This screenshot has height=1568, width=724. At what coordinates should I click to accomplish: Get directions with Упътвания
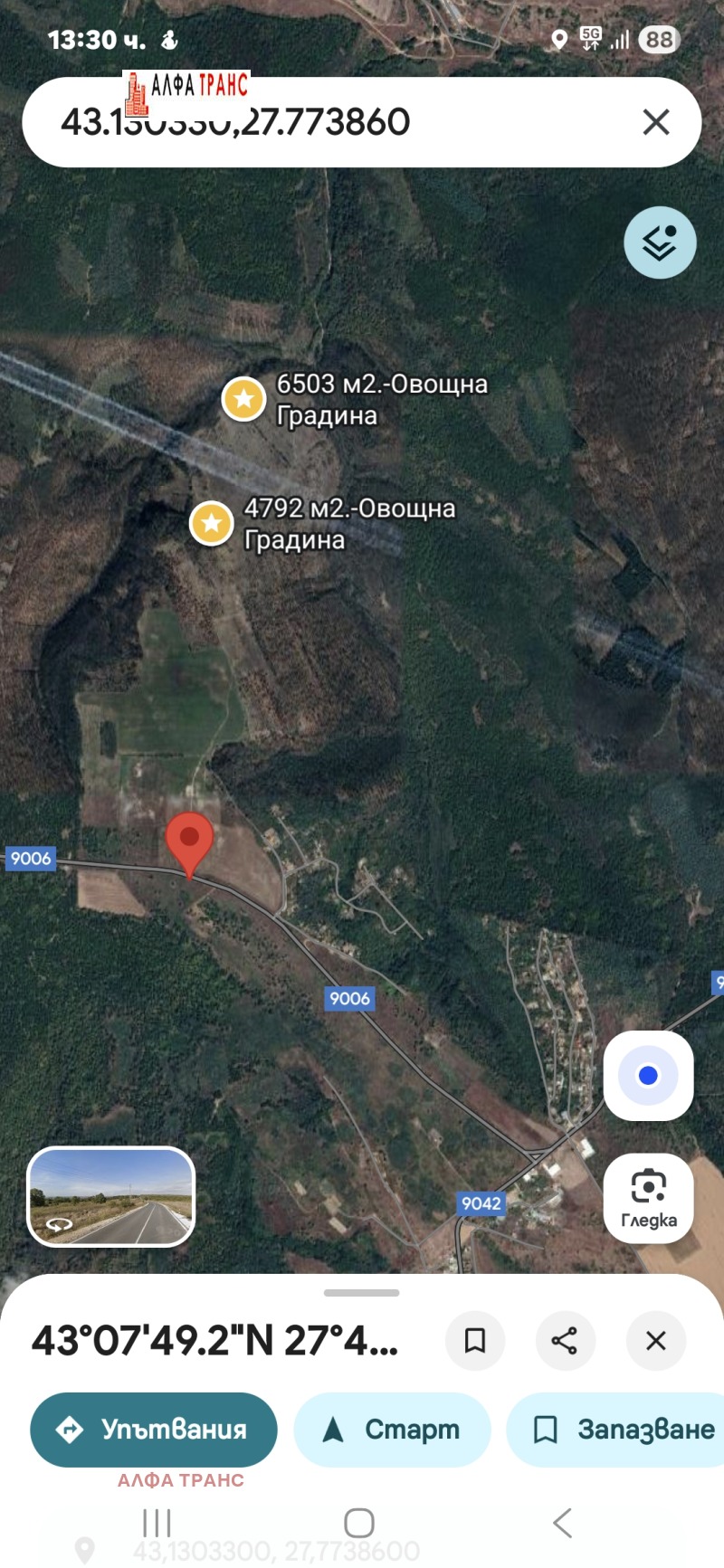coord(154,1430)
